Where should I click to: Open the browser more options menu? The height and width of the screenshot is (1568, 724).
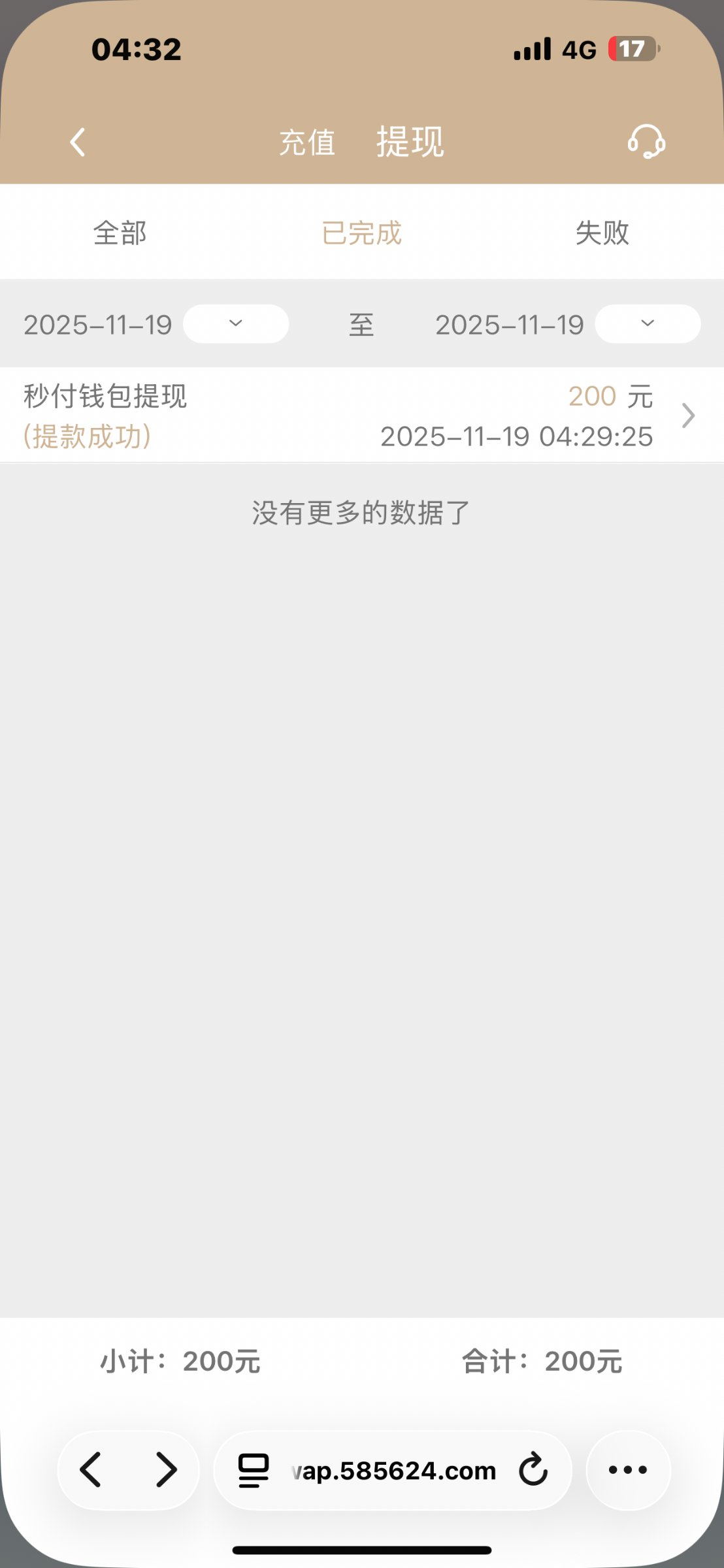tap(628, 1470)
